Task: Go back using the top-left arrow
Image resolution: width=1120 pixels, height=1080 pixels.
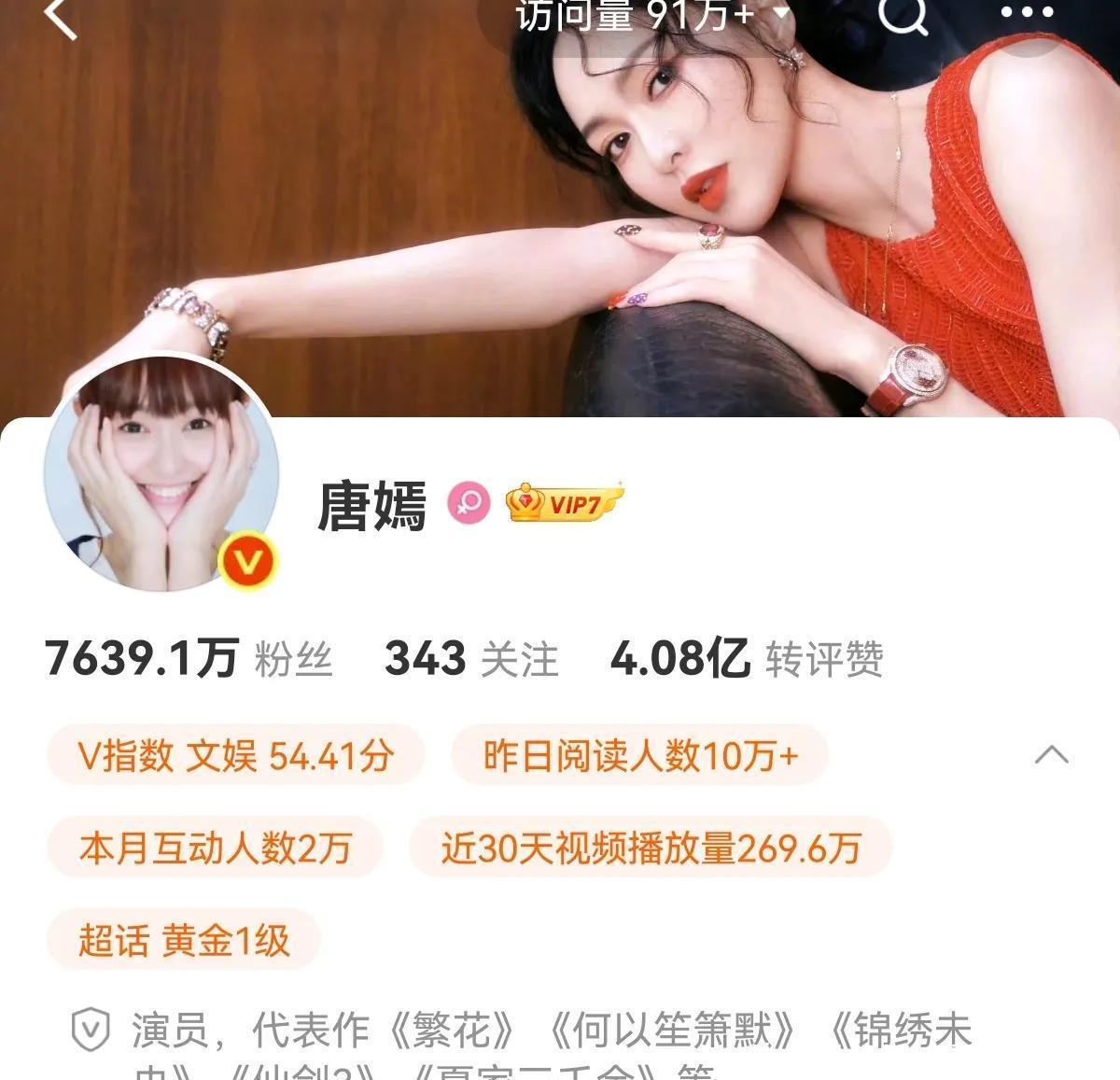Action: (x=61, y=17)
